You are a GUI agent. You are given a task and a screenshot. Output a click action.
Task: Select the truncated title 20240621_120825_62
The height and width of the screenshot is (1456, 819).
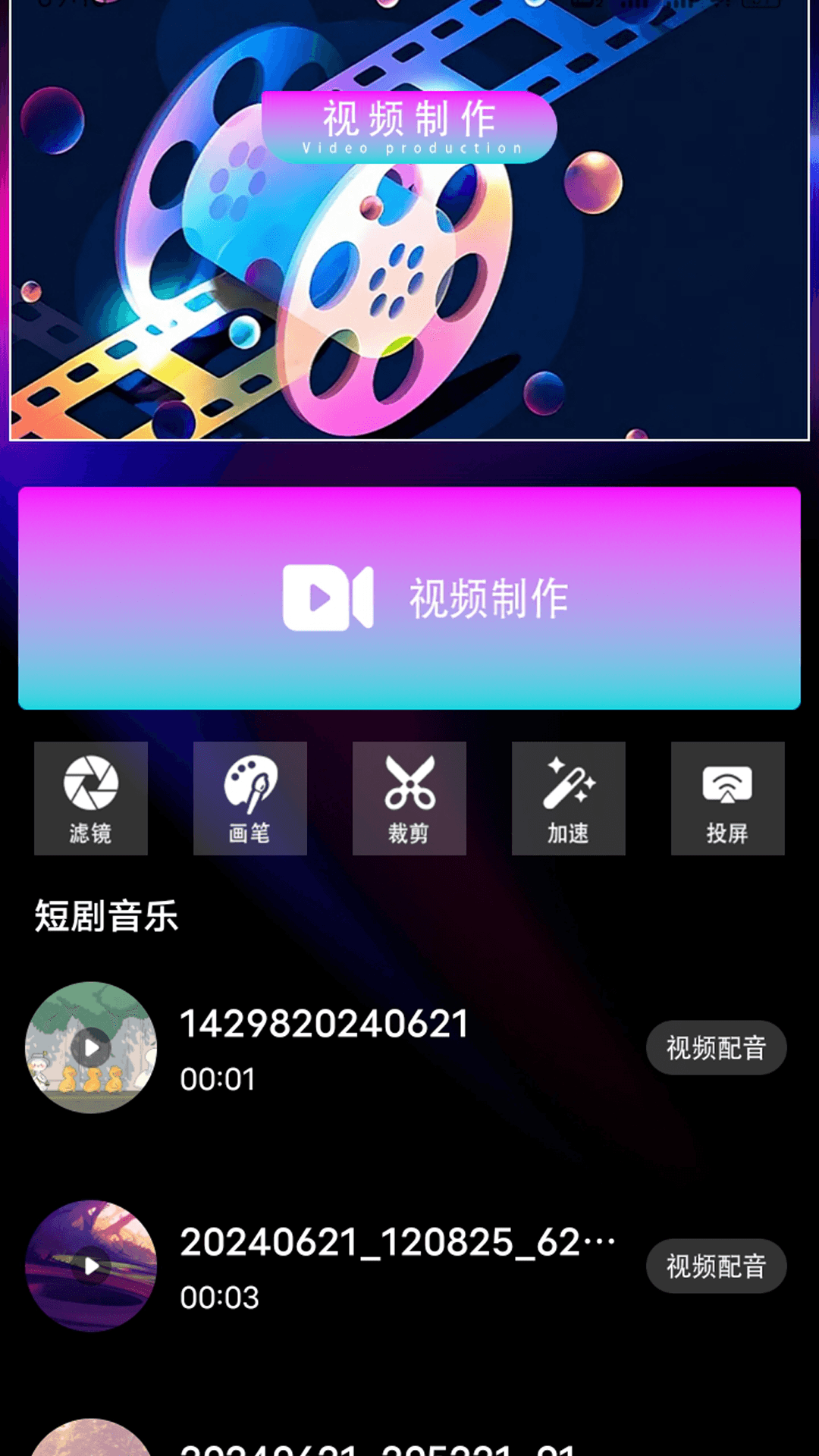coord(394,1241)
